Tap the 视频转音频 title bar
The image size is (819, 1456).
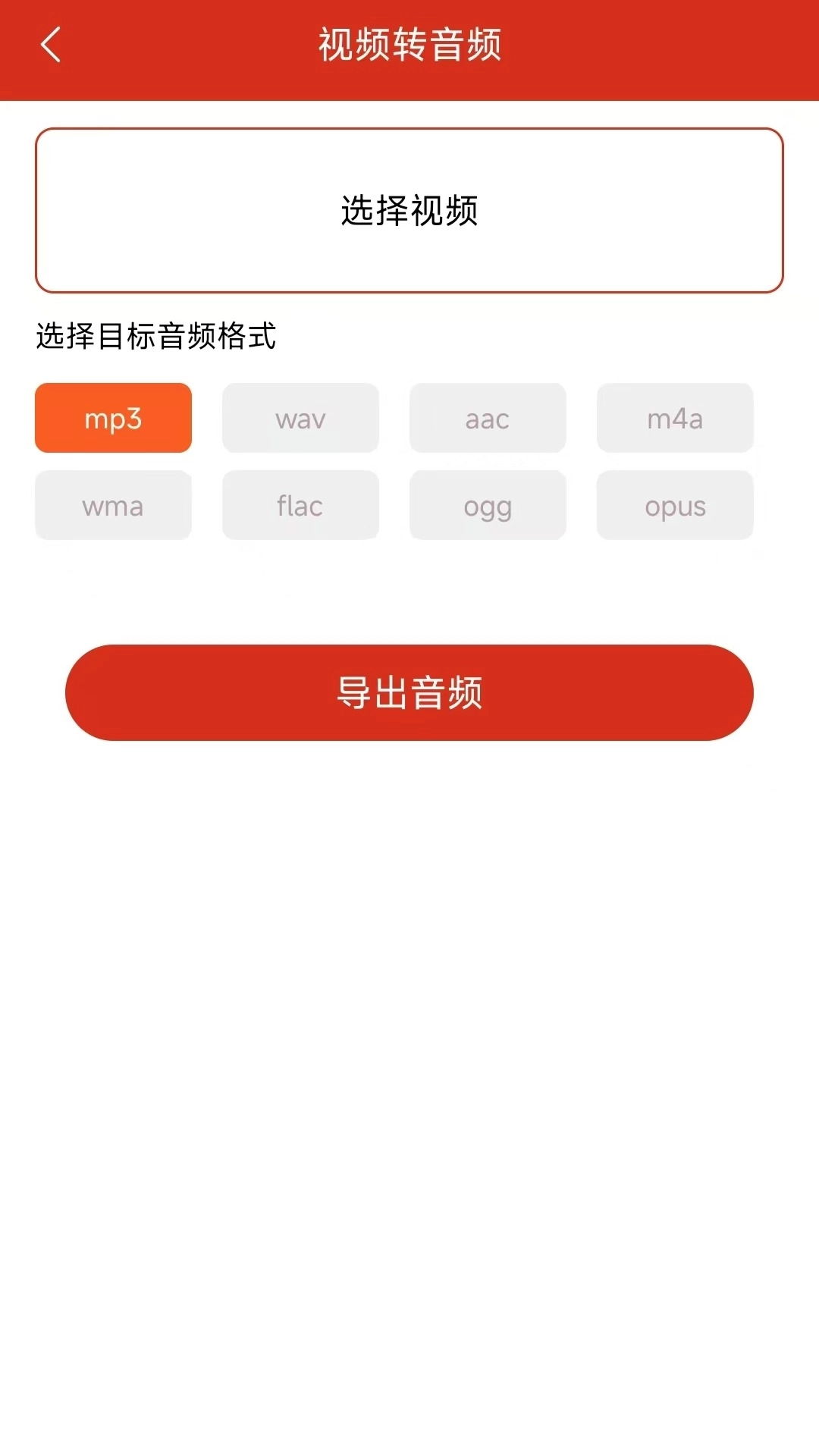(x=409, y=45)
